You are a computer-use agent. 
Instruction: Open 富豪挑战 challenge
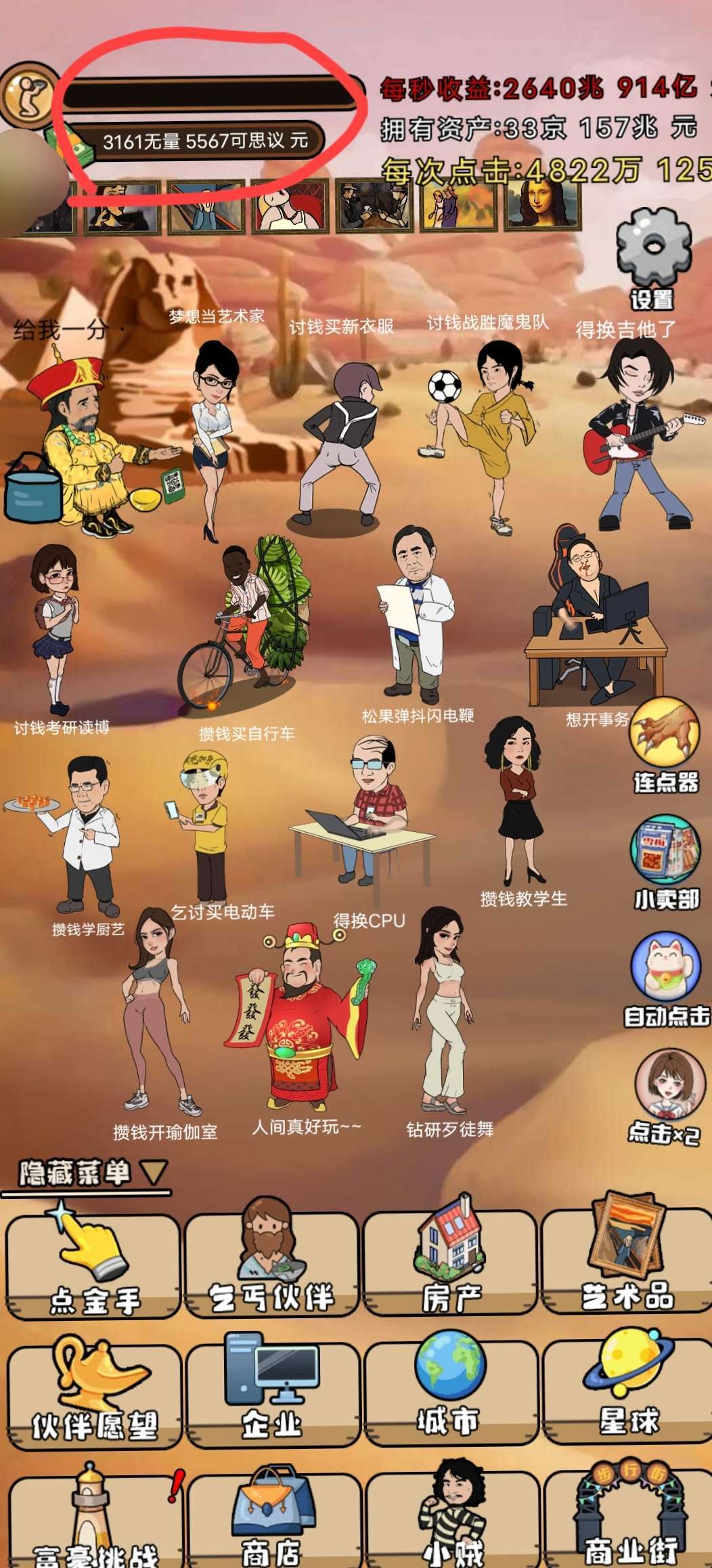(x=95, y=1523)
